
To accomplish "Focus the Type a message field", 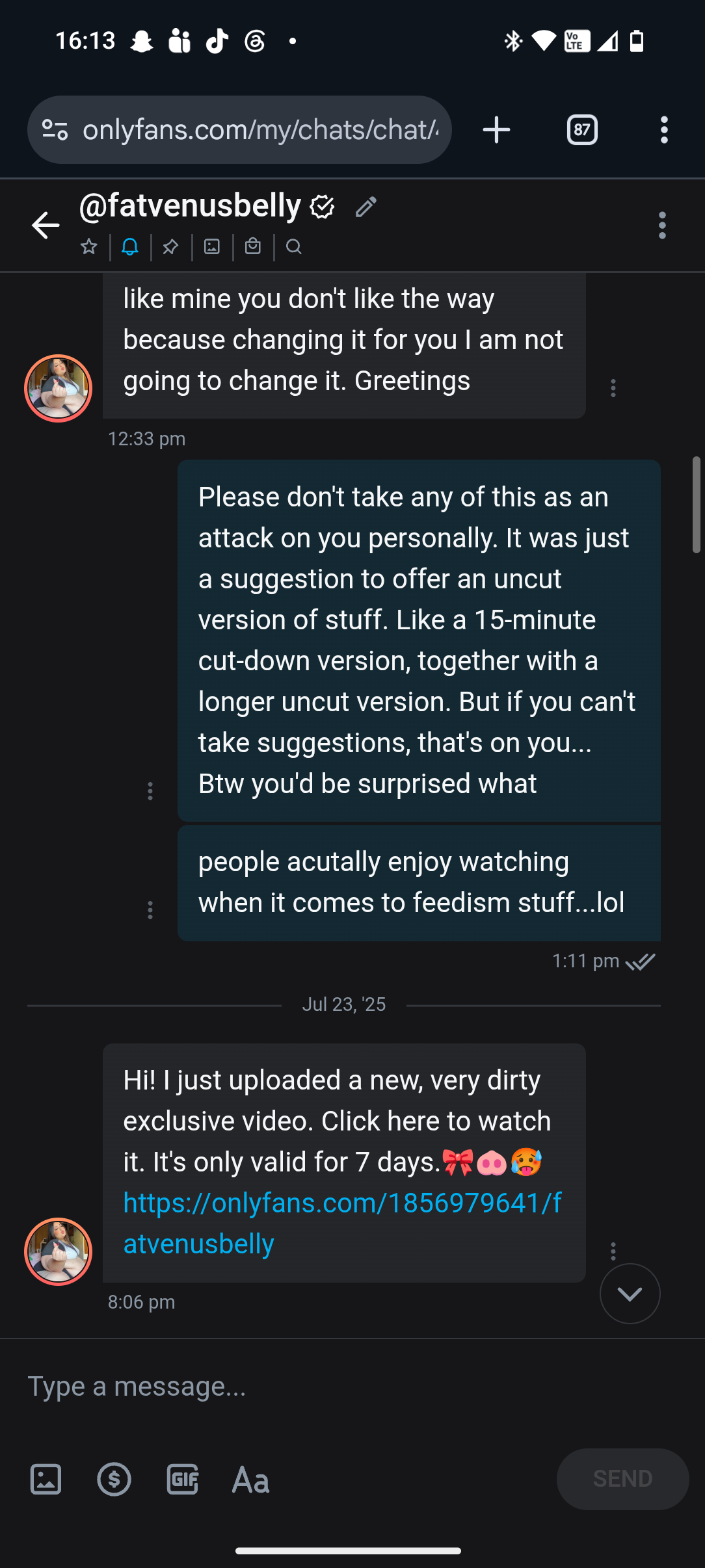I will 352,1387.
